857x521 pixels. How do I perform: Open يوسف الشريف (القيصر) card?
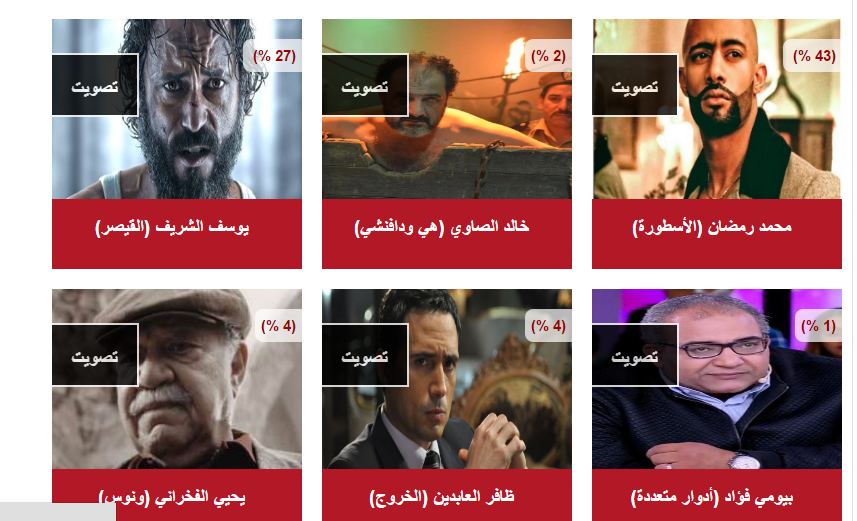click(x=176, y=228)
